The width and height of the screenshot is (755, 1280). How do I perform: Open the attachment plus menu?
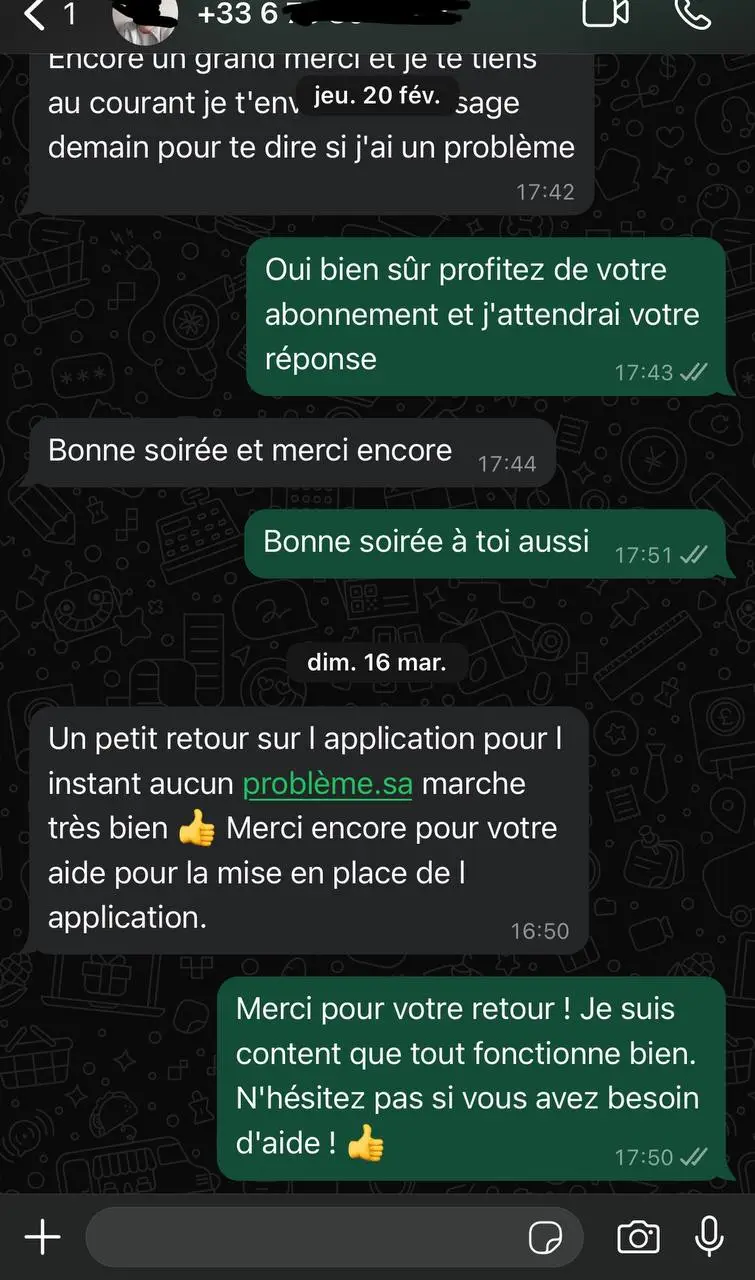pyautogui.click(x=42, y=1238)
